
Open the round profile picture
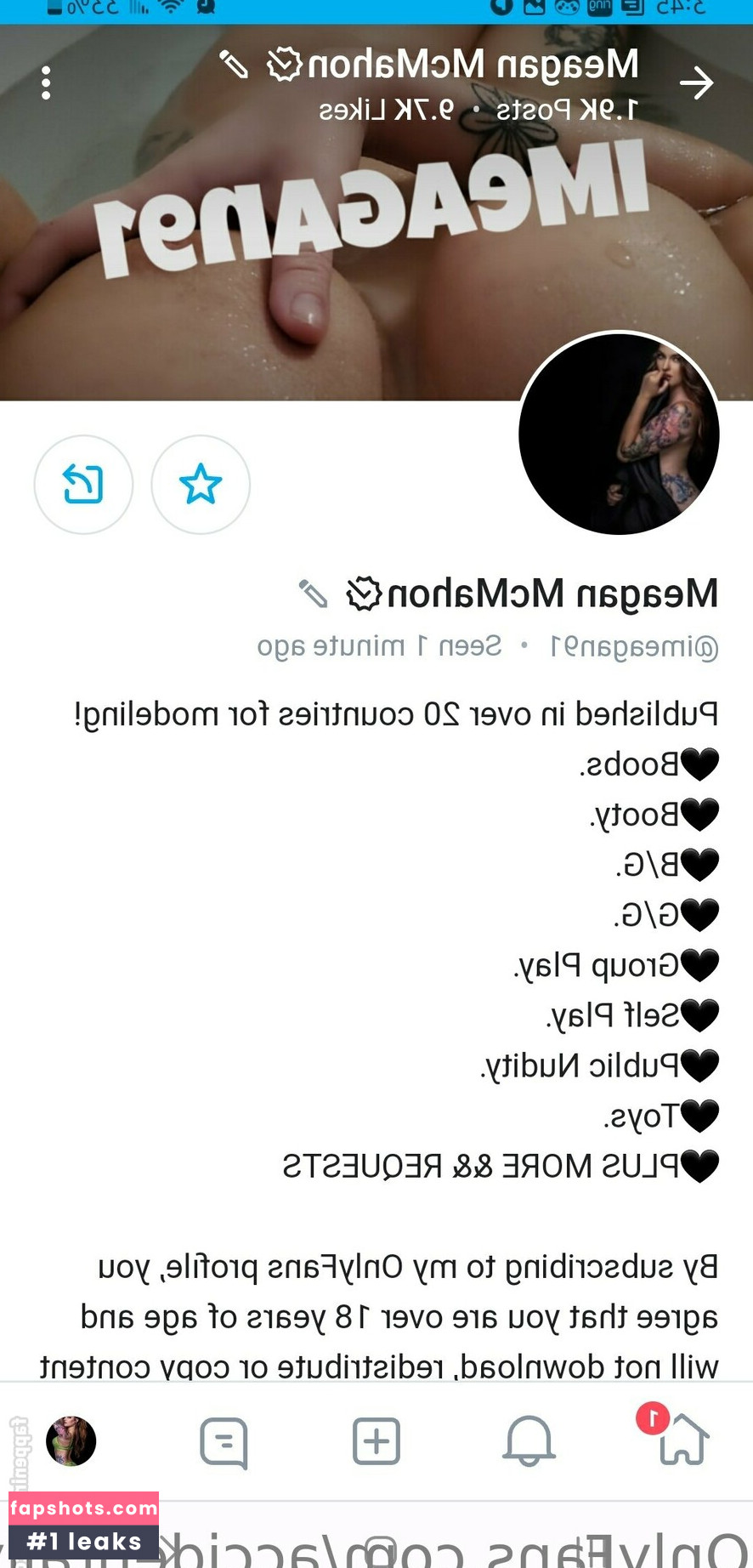click(620, 434)
